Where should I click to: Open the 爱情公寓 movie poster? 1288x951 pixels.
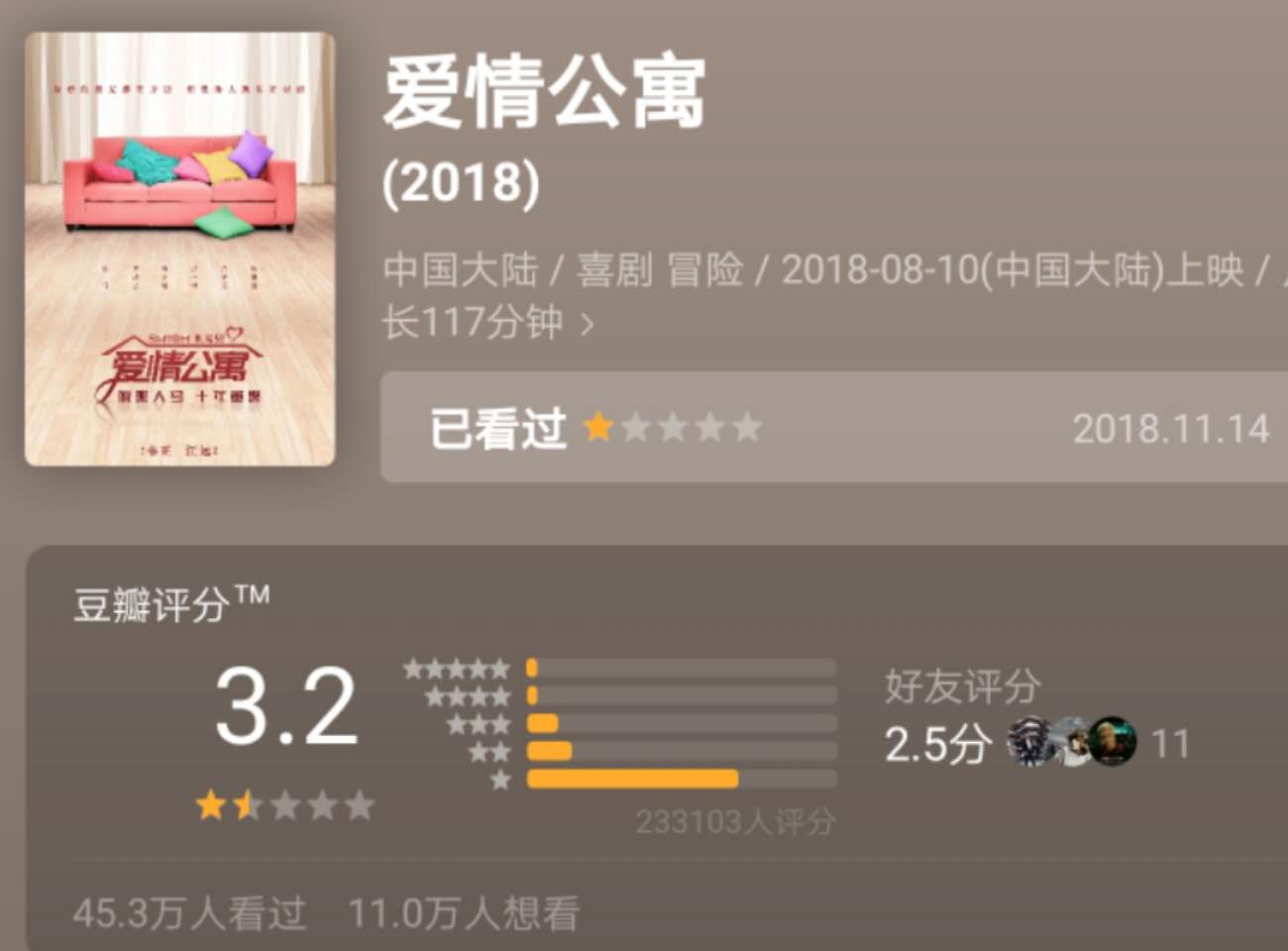(179, 249)
